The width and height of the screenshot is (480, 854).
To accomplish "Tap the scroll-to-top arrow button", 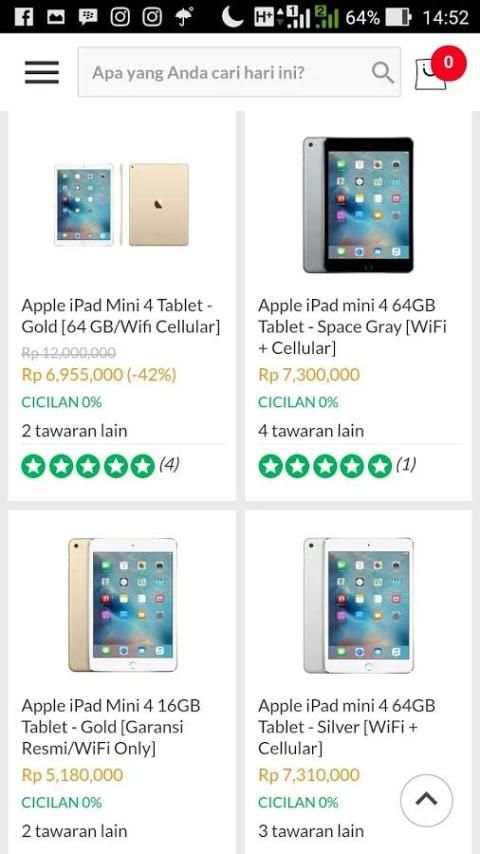I will tap(426, 800).
